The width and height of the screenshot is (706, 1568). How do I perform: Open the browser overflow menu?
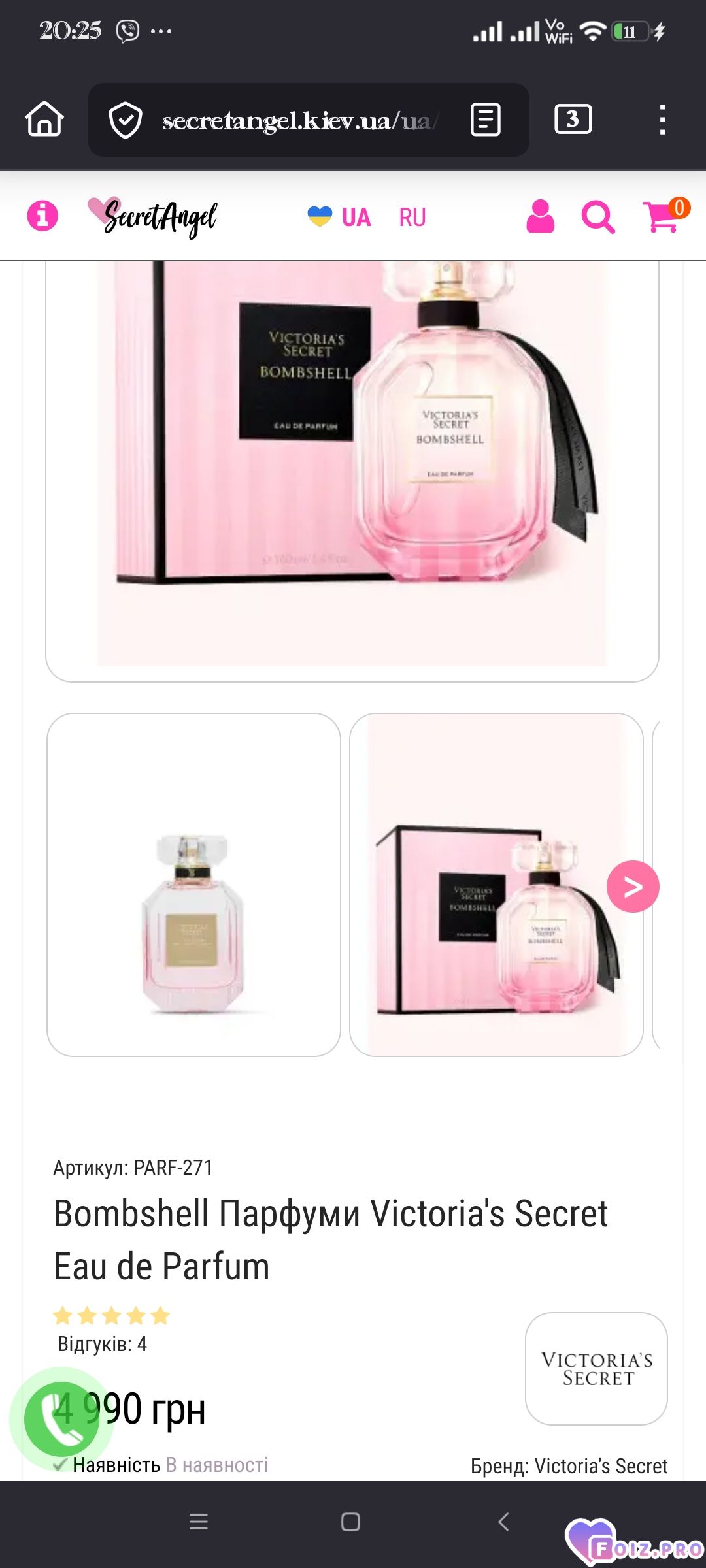[662, 120]
